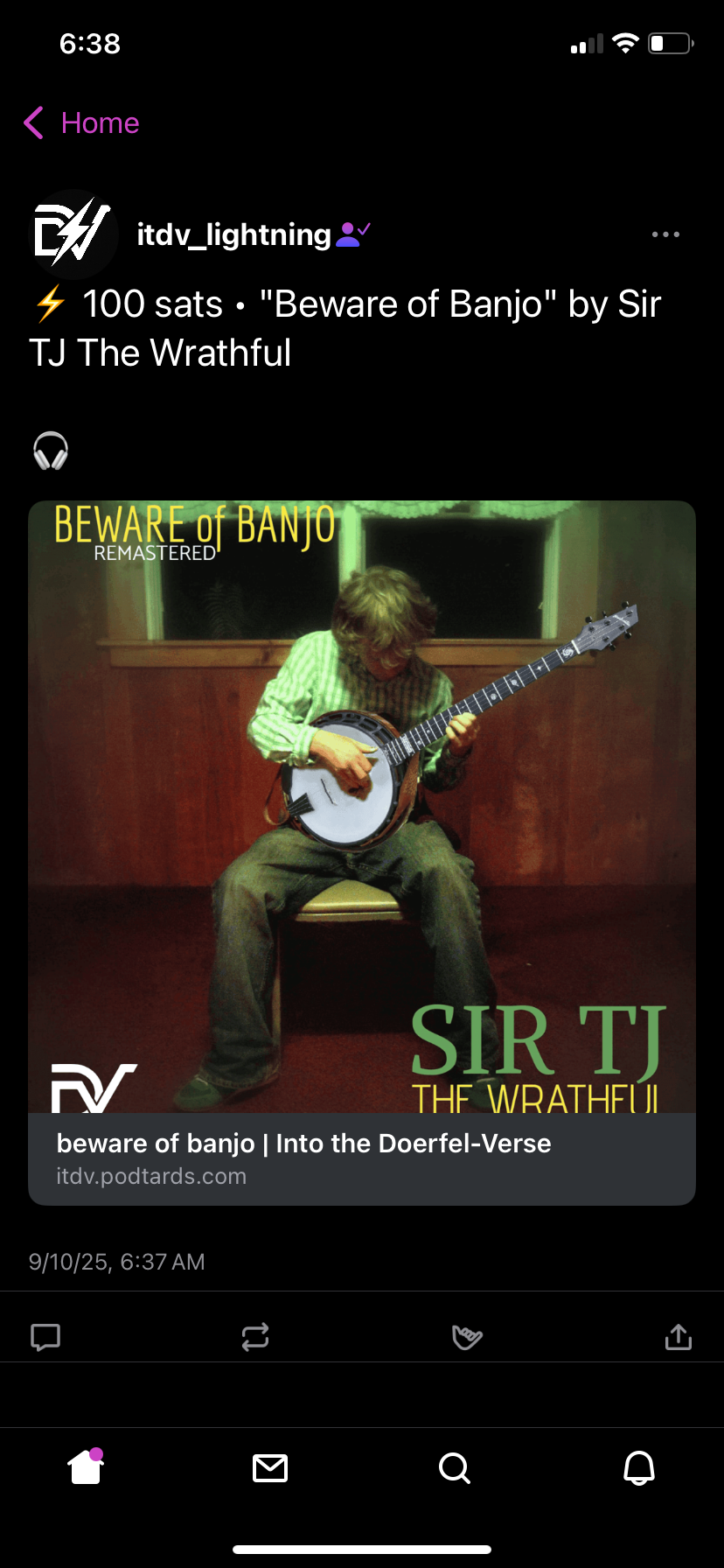The height and width of the screenshot is (1568, 724).
Task: Like the post with shaka icon
Action: coord(467,1337)
